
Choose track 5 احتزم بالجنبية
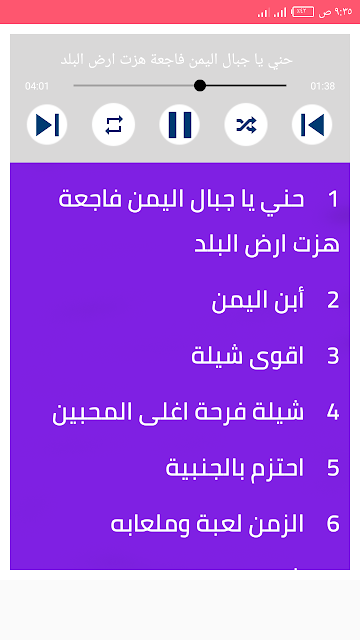tap(180, 468)
